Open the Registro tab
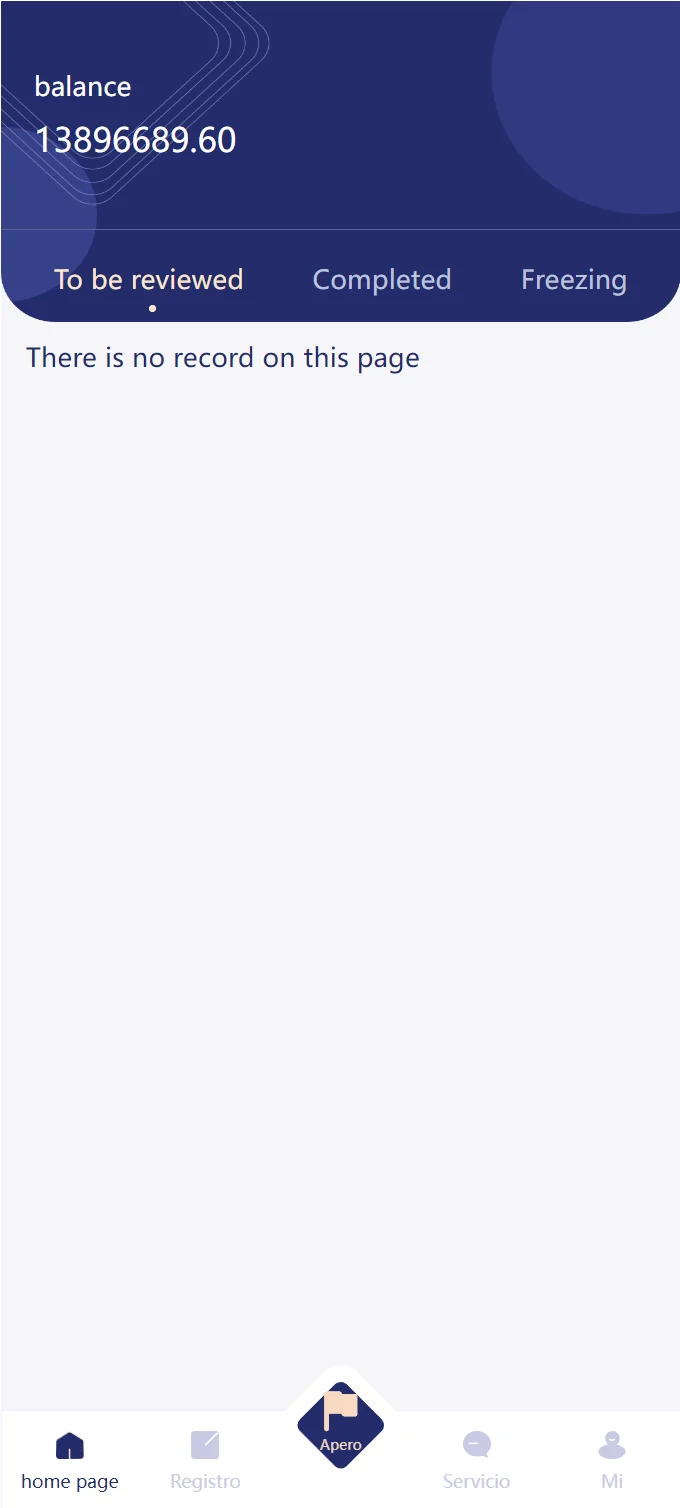Viewport: 680px width, 1508px height. (205, 1459)
